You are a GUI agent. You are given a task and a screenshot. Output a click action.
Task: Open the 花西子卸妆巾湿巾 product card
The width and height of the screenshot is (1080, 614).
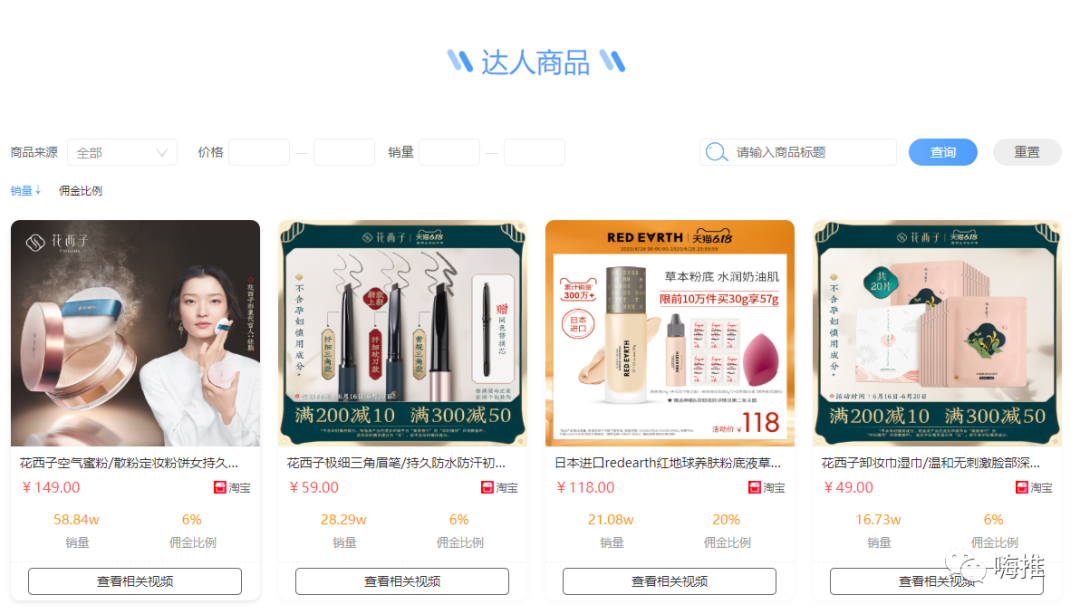click(x=937, y=333)
